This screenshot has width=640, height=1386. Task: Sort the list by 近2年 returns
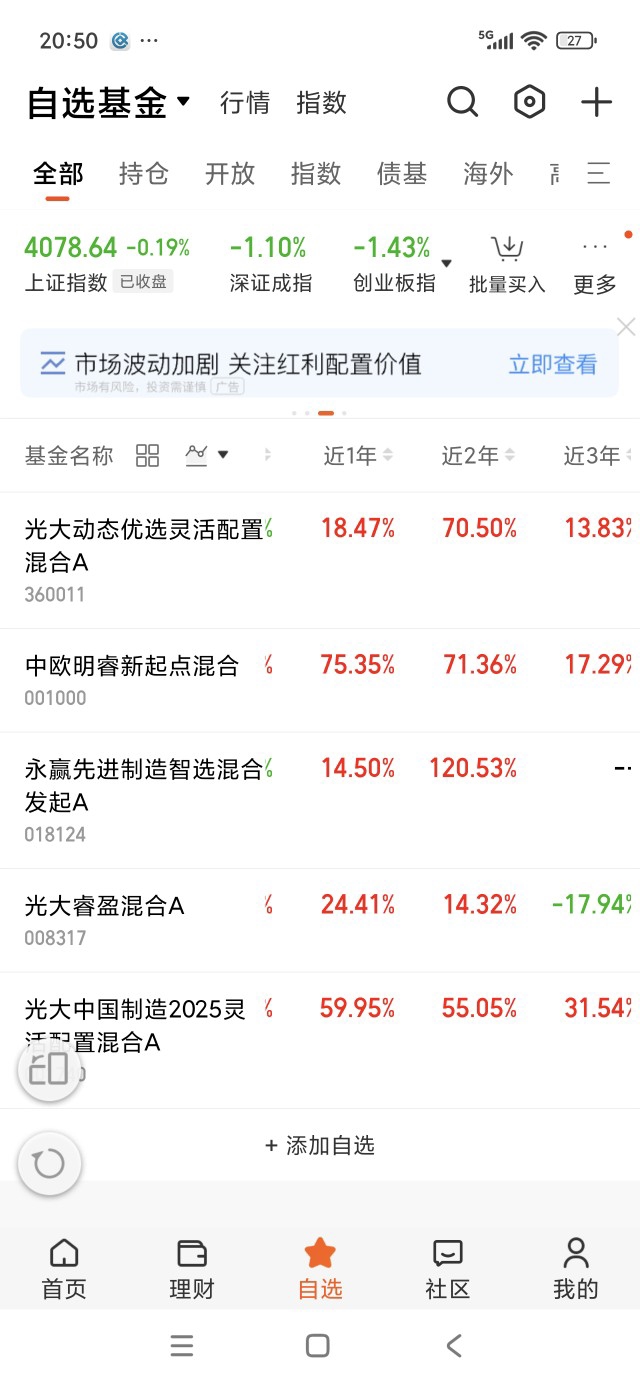point(478,456)
